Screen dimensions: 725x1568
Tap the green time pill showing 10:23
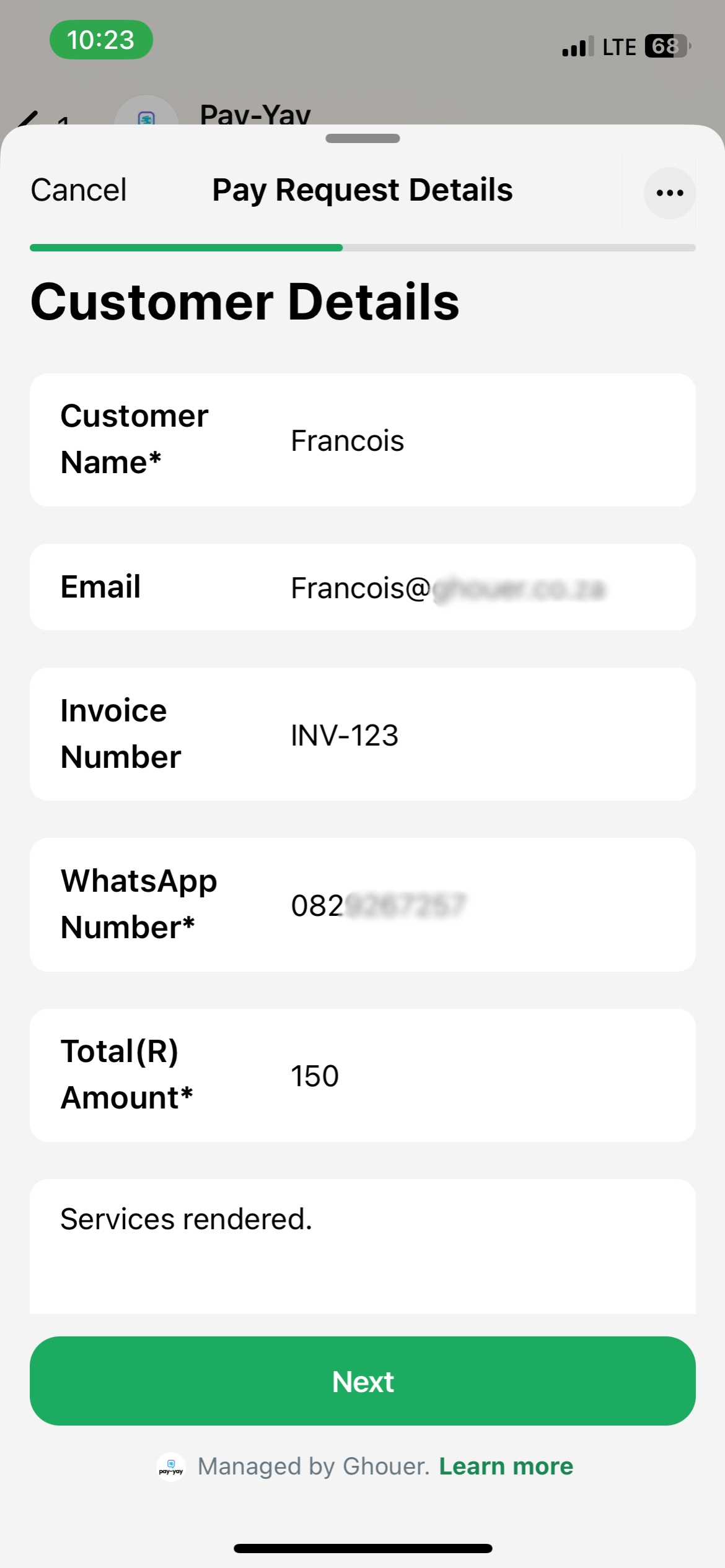pos(102,40)
